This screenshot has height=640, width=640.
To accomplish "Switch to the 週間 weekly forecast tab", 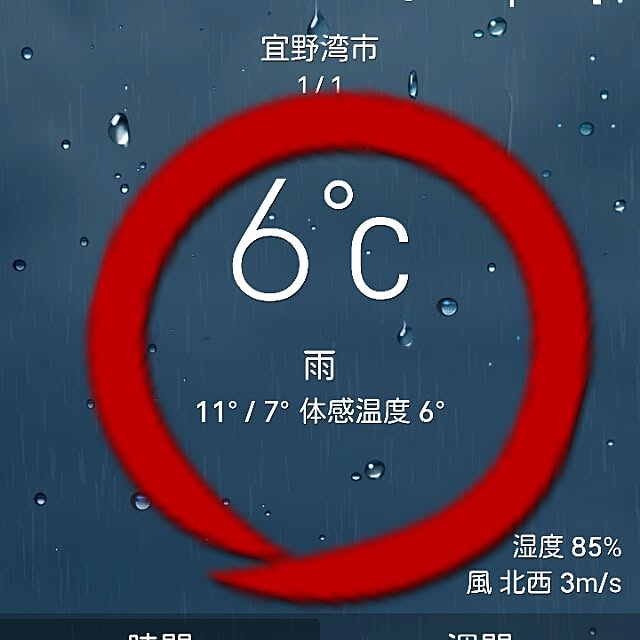I will coord(480,631).
